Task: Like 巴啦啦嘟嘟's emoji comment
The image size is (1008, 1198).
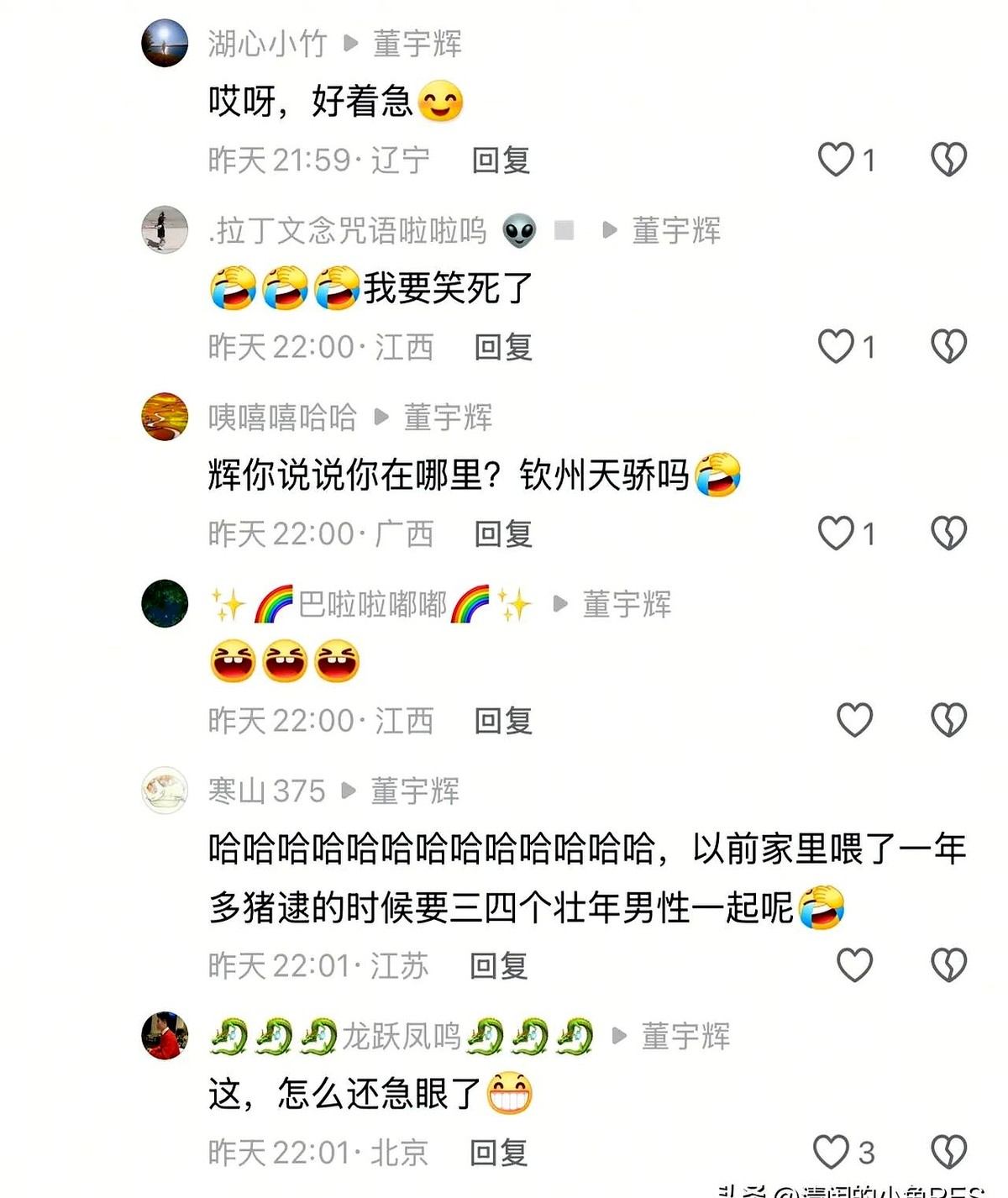Action: point(854,720)
